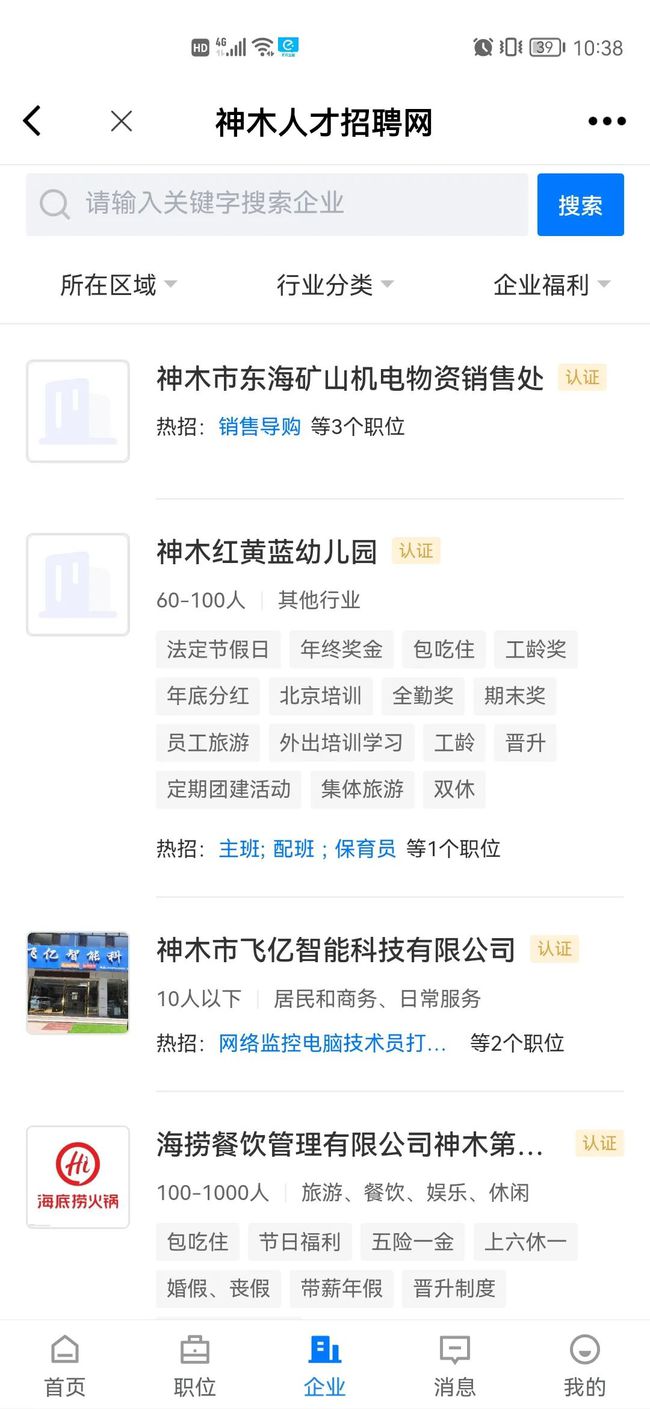Open the 网络监控电脑技术员 job link
Screen dimensions: 650x1409
tap(333, 1043)
